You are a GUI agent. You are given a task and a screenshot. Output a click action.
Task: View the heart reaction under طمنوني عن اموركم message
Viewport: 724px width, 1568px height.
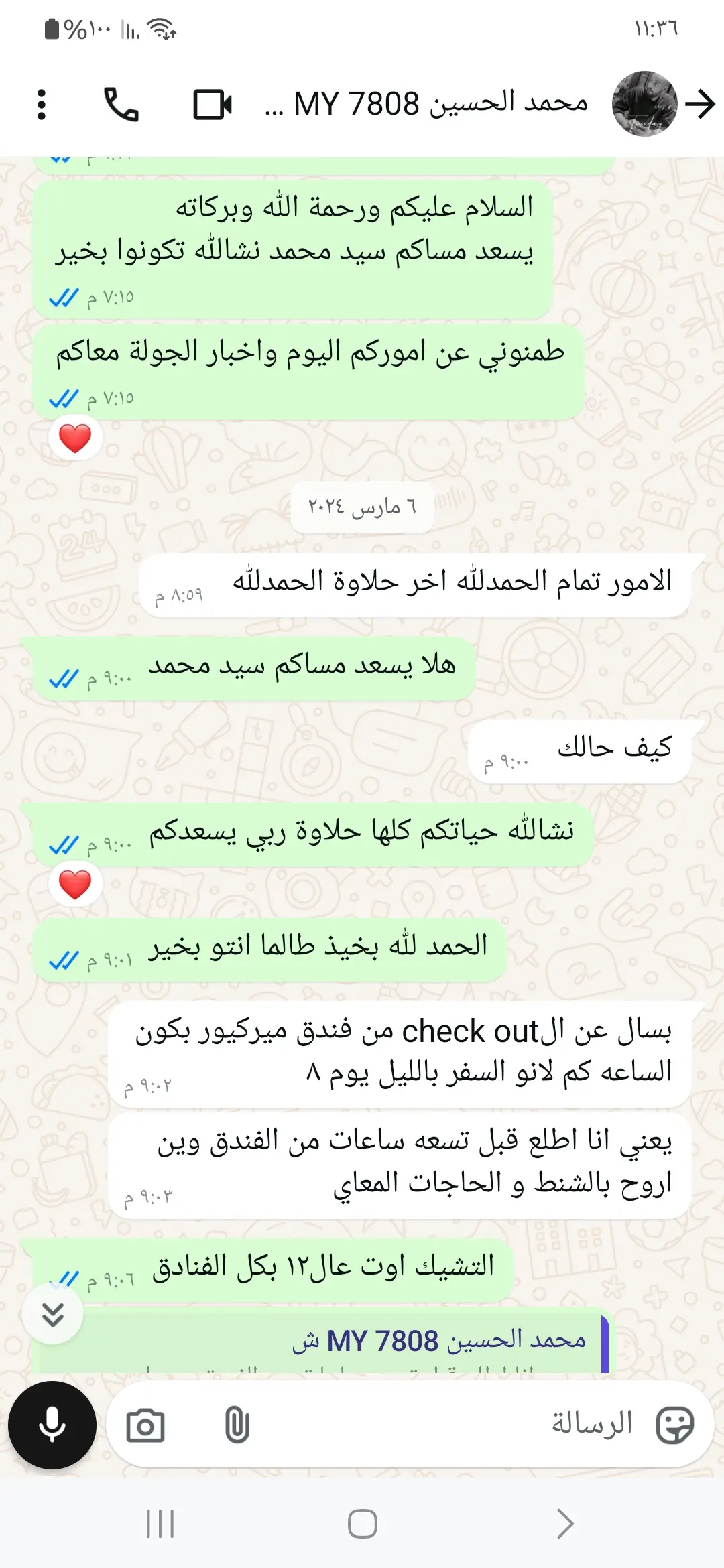click(75, 438)
